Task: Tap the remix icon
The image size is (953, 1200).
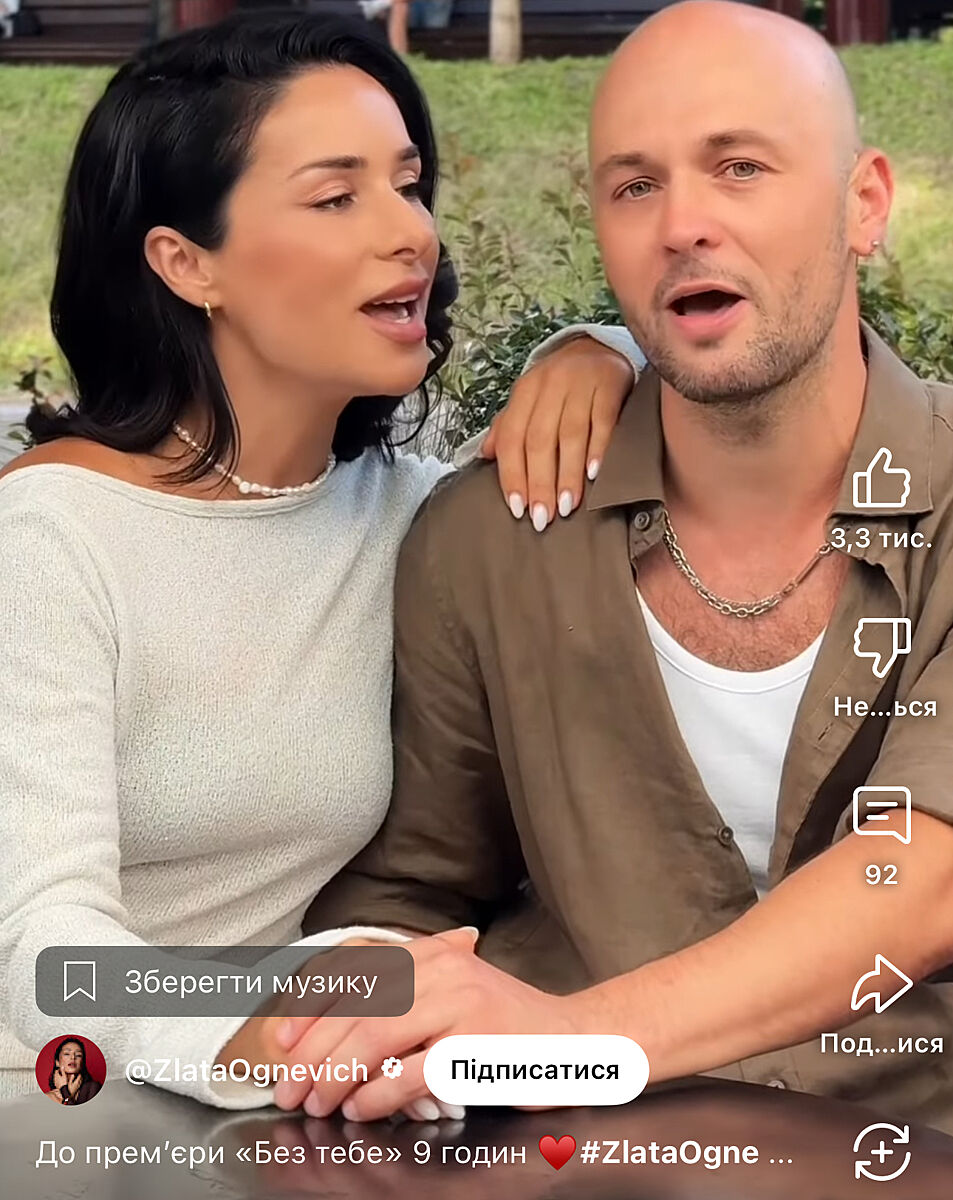Action: pos(882,1151)
